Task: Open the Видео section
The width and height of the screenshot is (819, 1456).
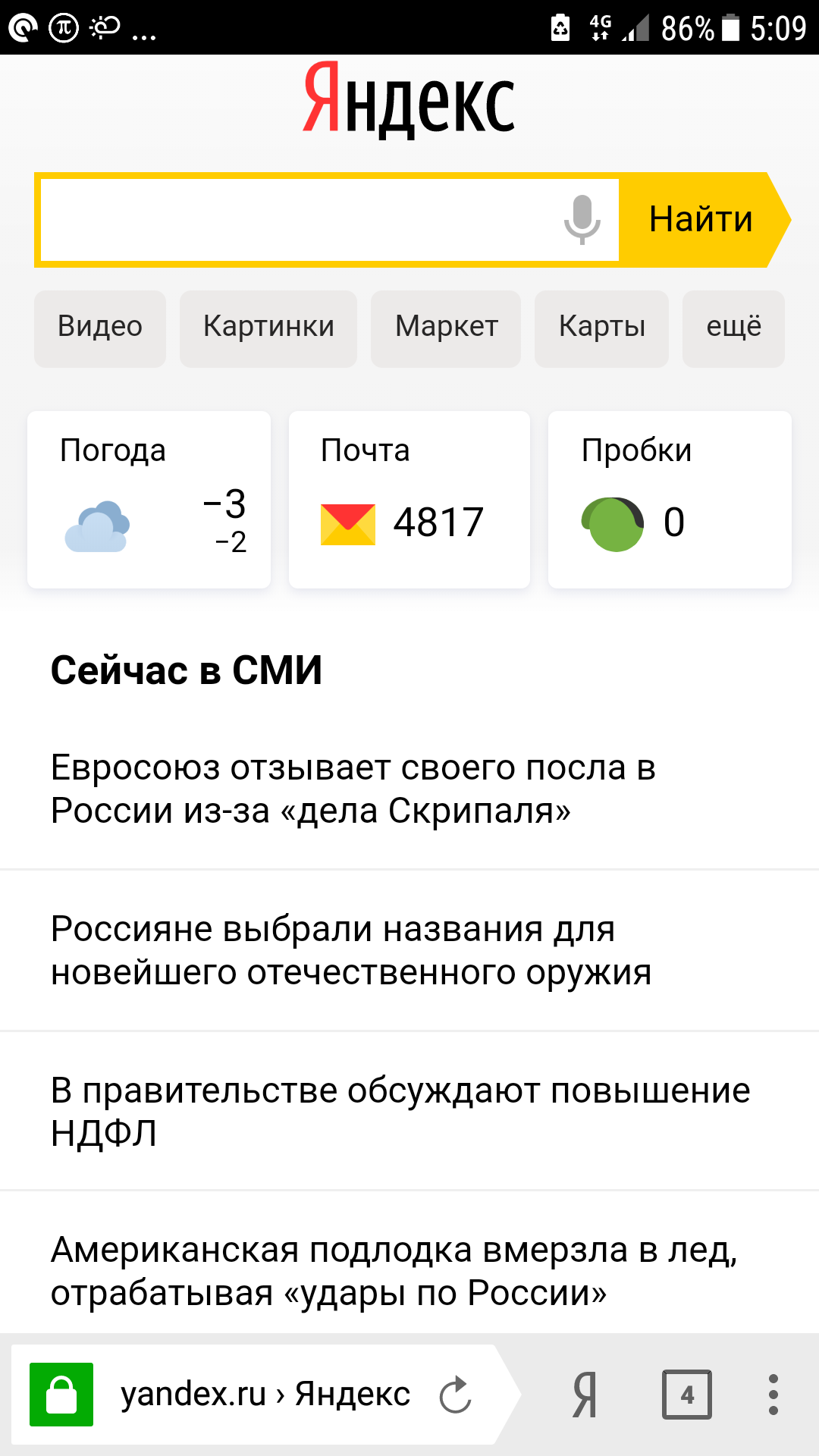Action: pos(100,328)
